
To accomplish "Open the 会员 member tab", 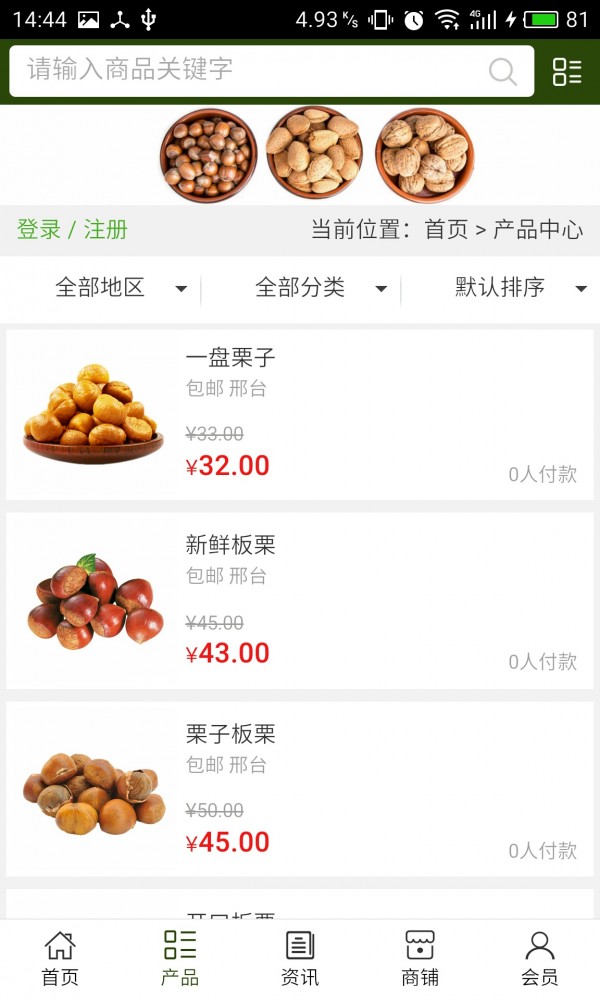I will (x=540, y=958).
